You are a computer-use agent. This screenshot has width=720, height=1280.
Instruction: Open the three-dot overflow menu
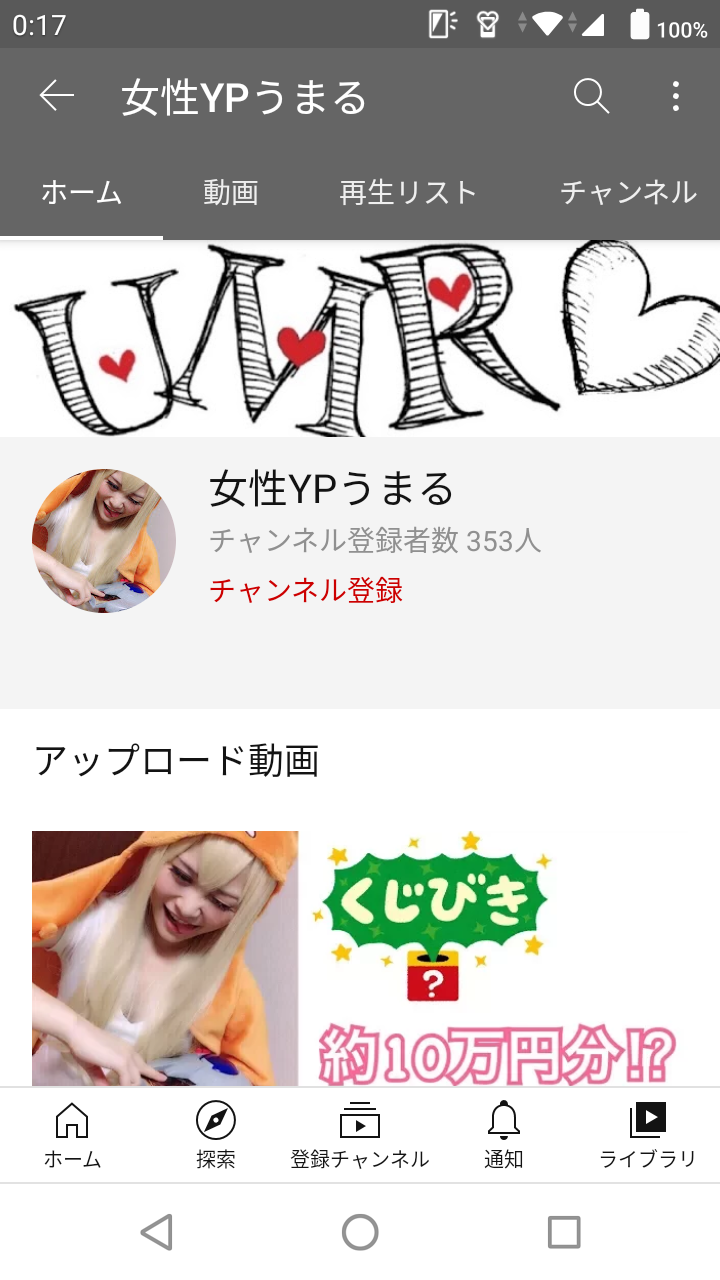[x=676, y=96]
